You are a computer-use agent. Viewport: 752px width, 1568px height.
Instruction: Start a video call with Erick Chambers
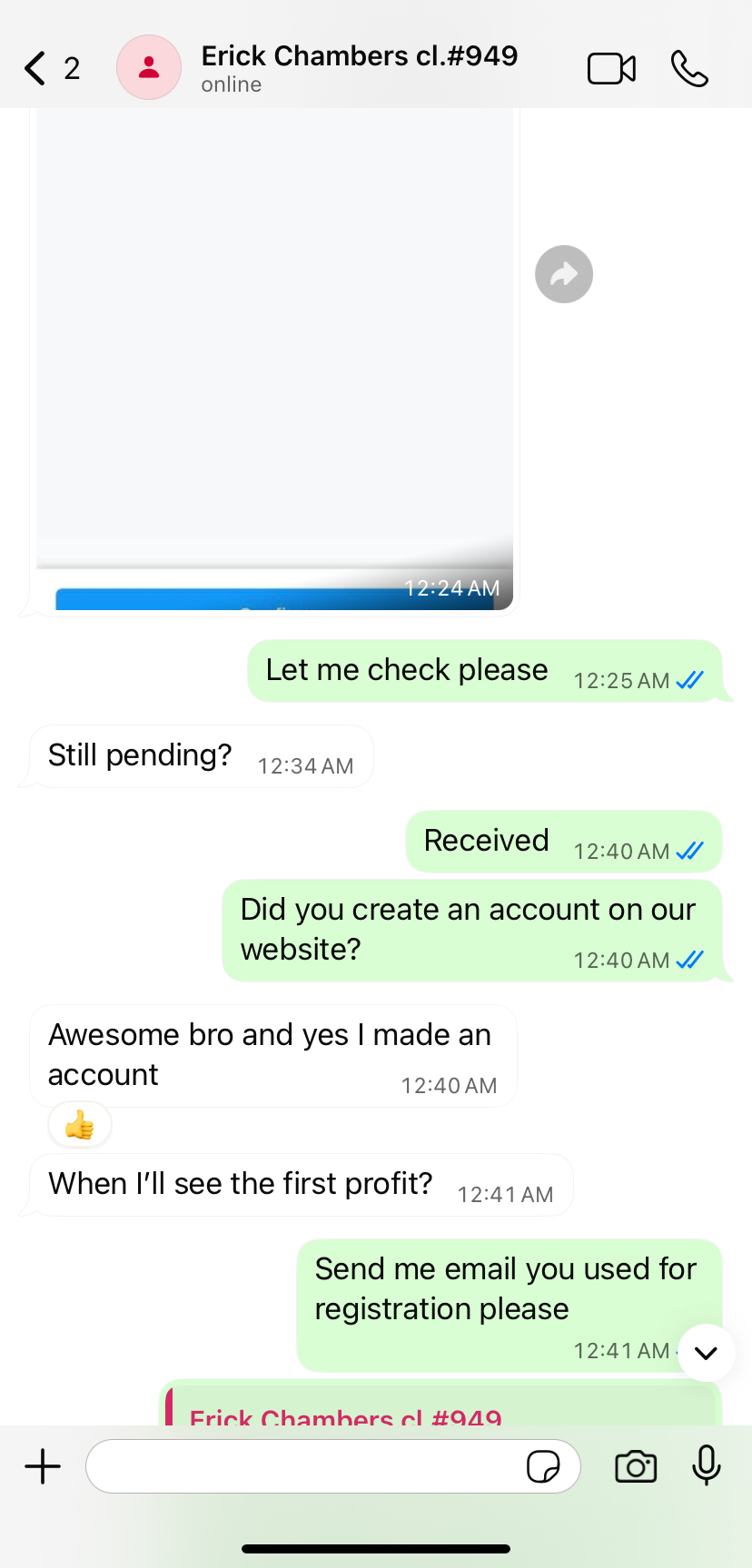pos(611,69)
